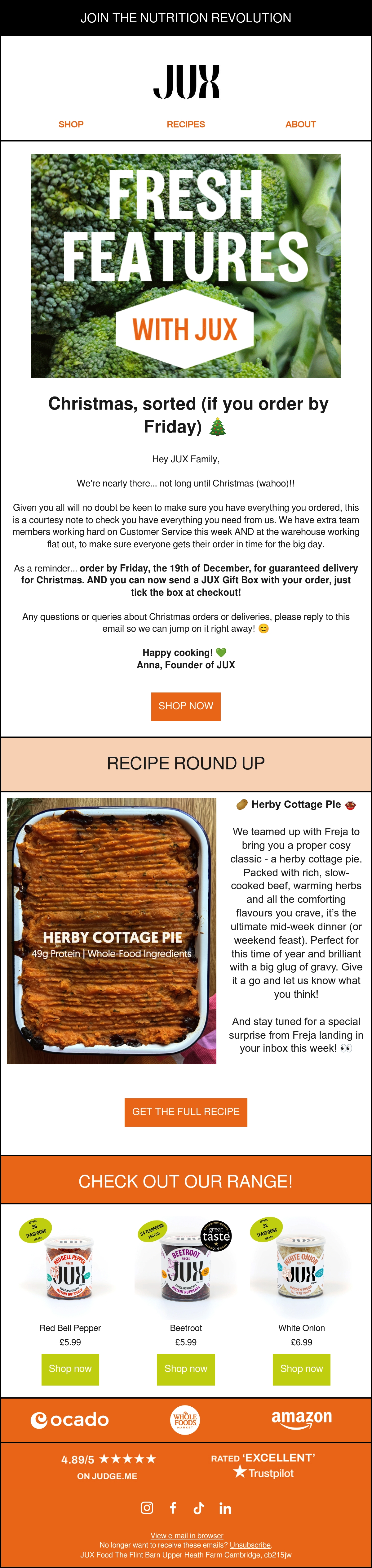The width and height of the screenshot is (372, 1568).
Task: Get the full recipe for cottage pie
Action: coord(186,1112)
